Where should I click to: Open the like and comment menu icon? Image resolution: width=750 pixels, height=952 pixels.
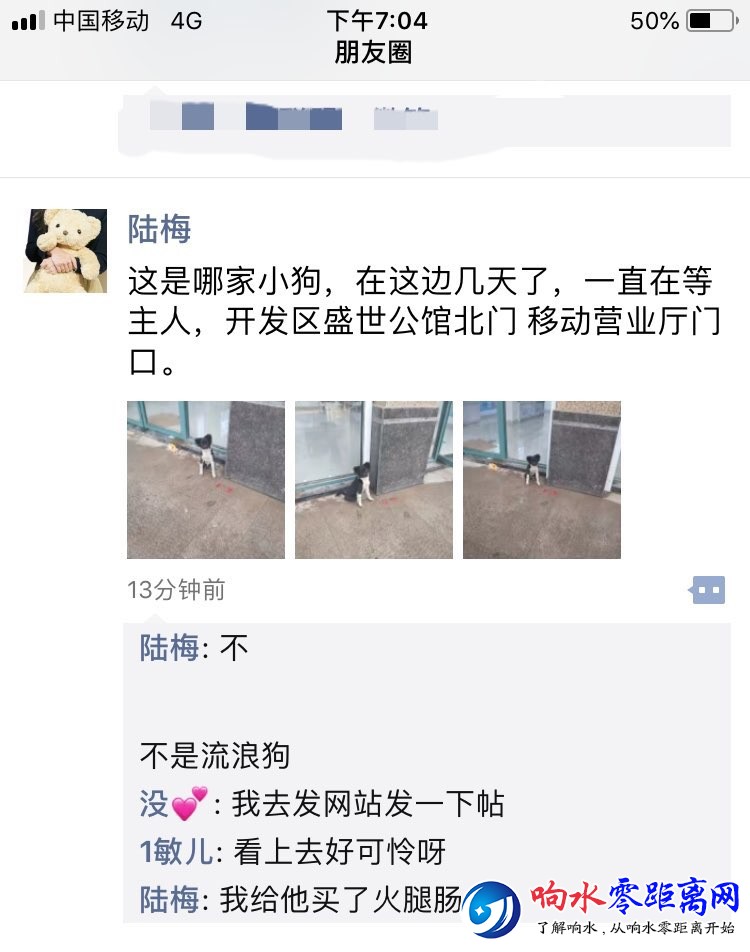tap(708, 590)
